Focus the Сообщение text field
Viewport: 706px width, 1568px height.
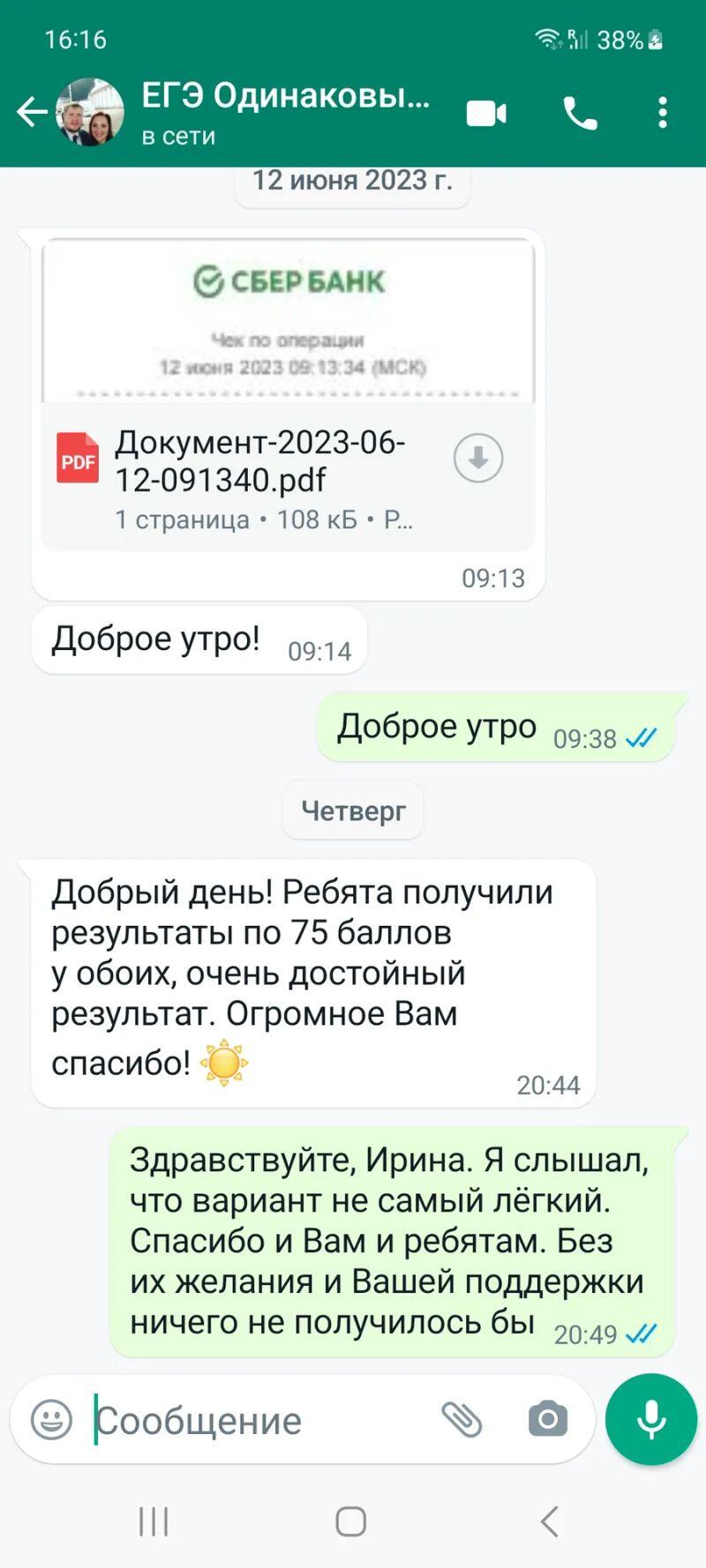[256, 1421]
